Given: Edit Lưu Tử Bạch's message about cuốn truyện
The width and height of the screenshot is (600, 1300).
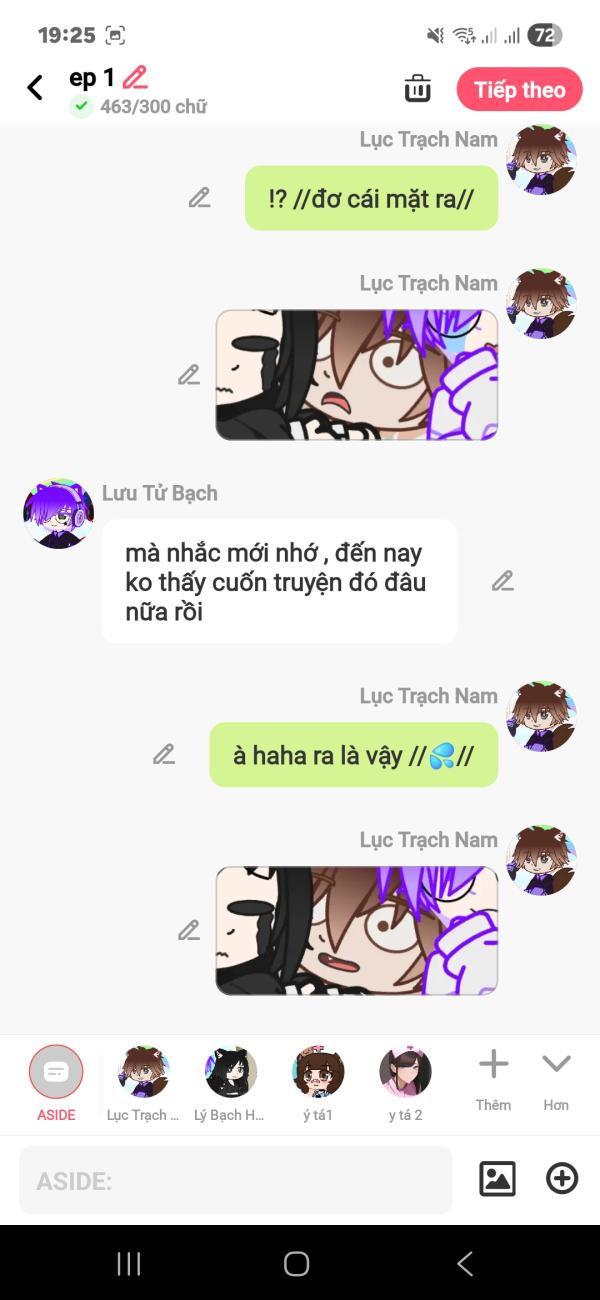Looking at the screenshot, I should click(503, 581).
